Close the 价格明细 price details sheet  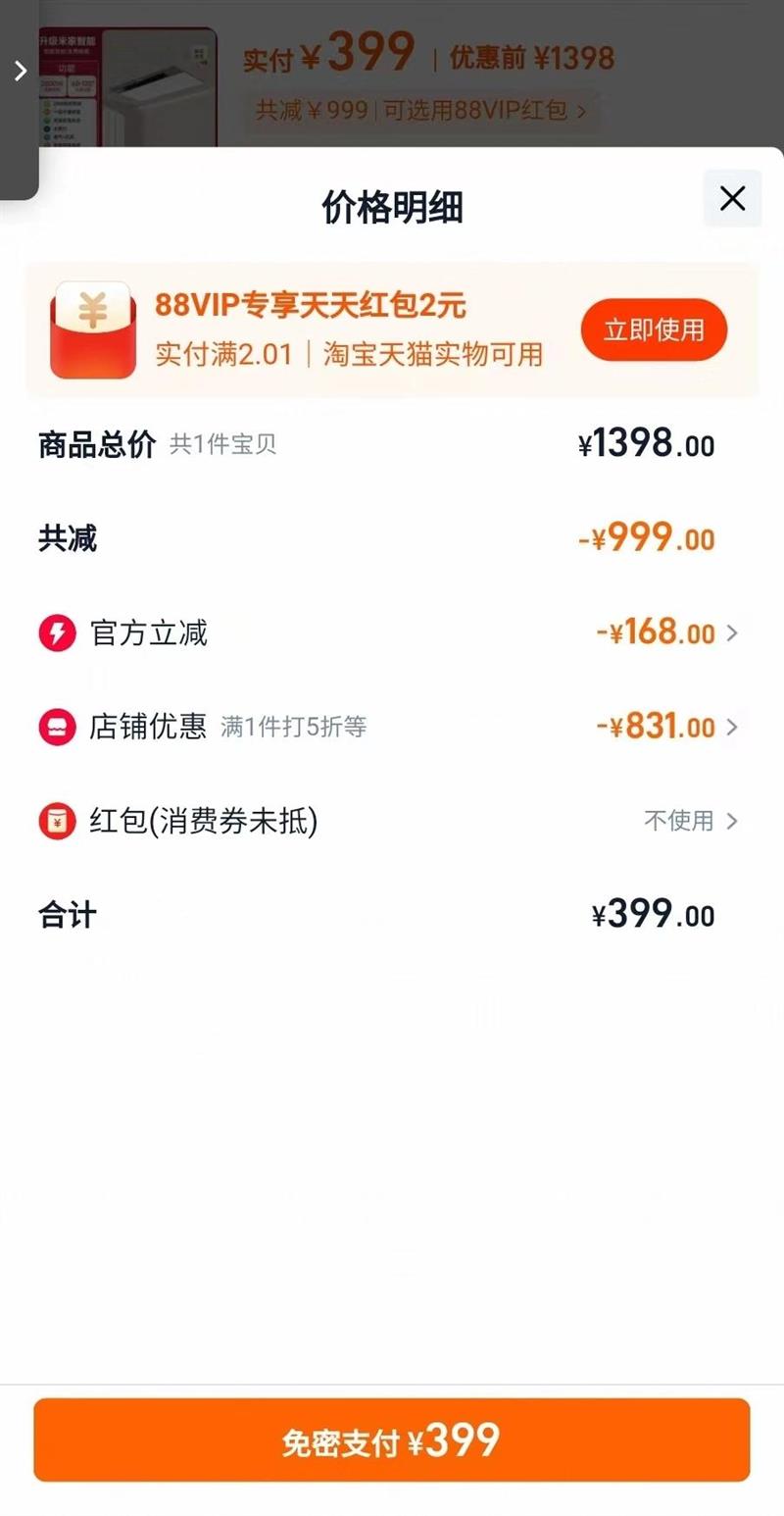732,199
